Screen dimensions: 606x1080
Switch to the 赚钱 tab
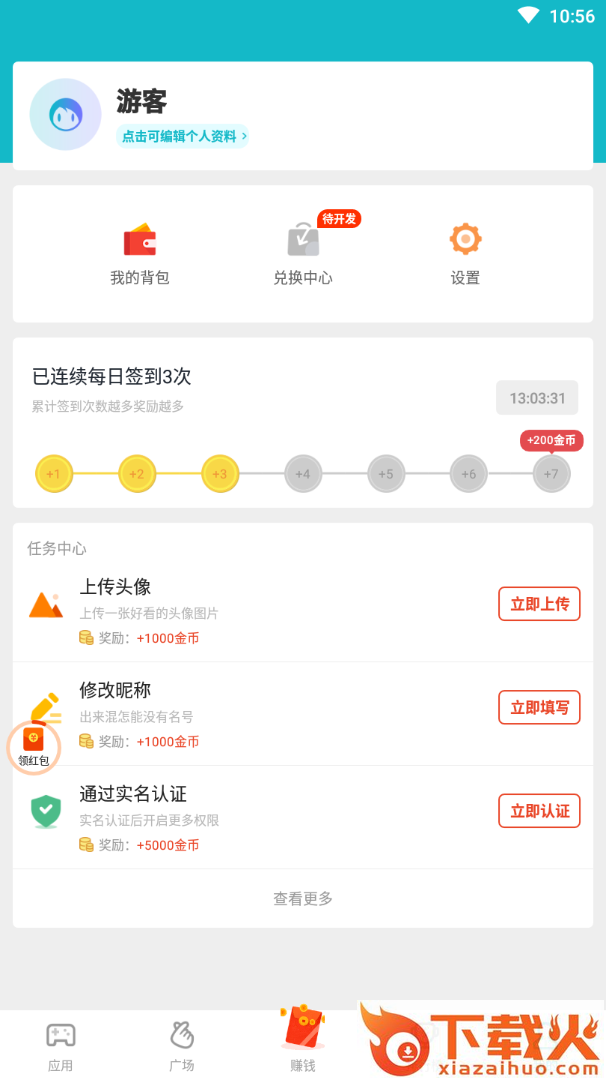click(302, 1040)
